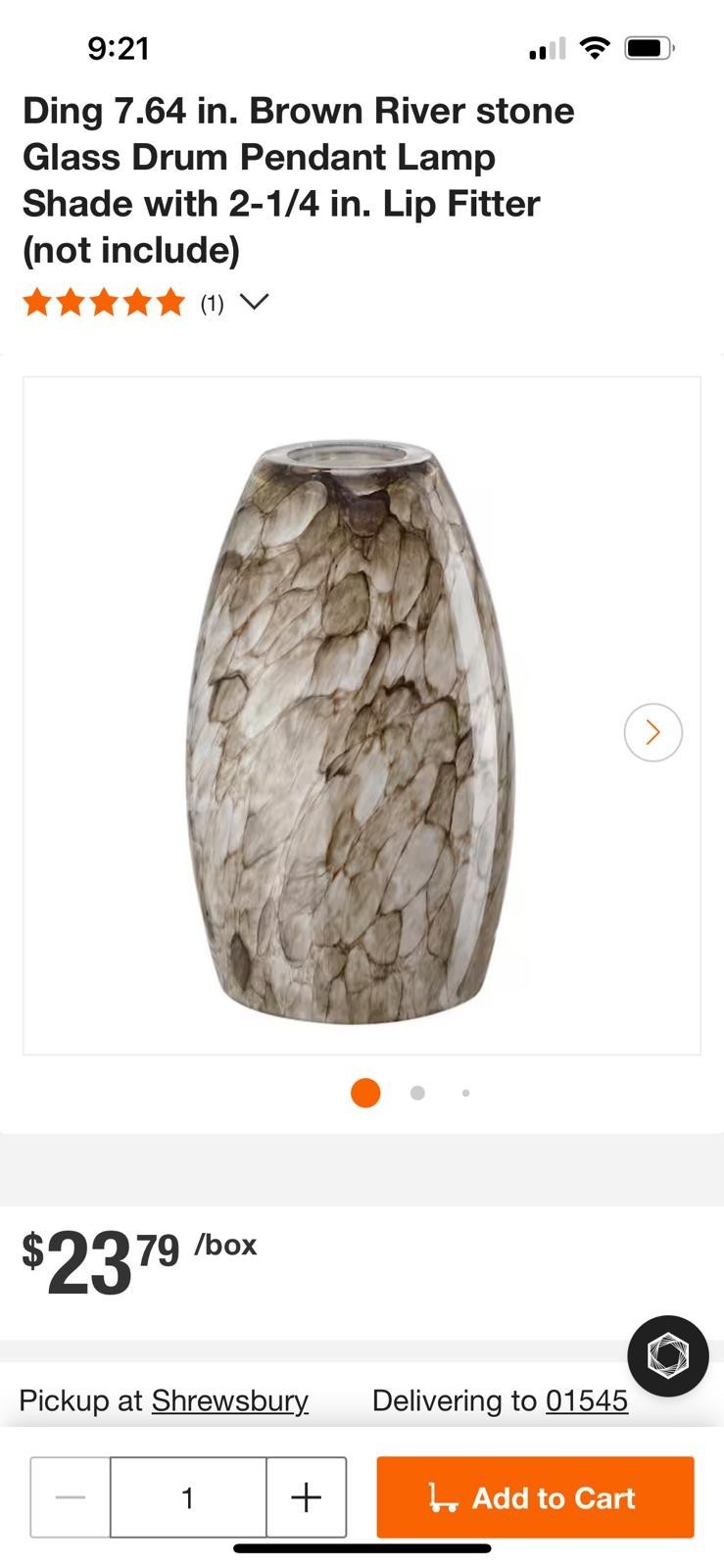This screenshot has height=1568, width=724.
Task: Open the hexagon floating assistant button
Action: 667,1355
